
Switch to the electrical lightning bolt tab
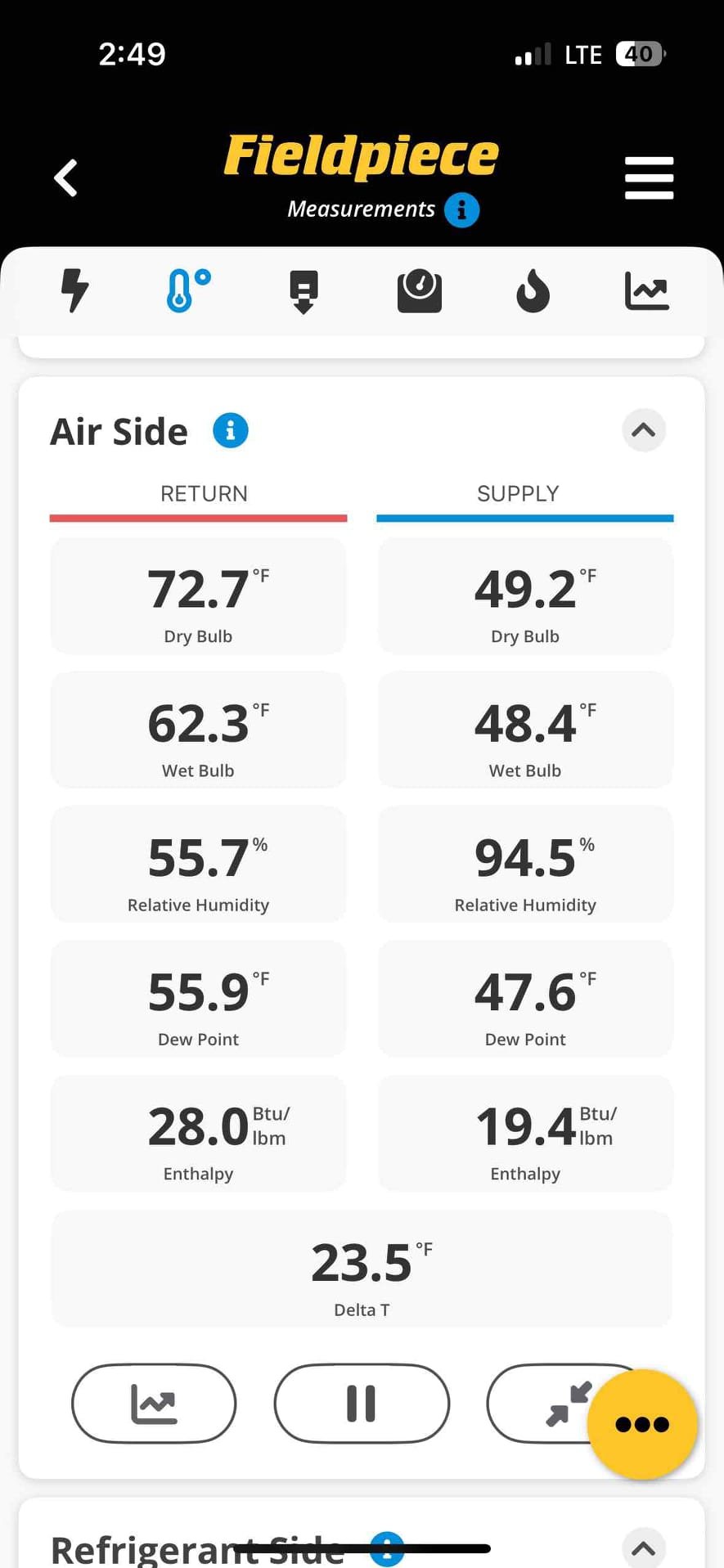pos(75,290)
